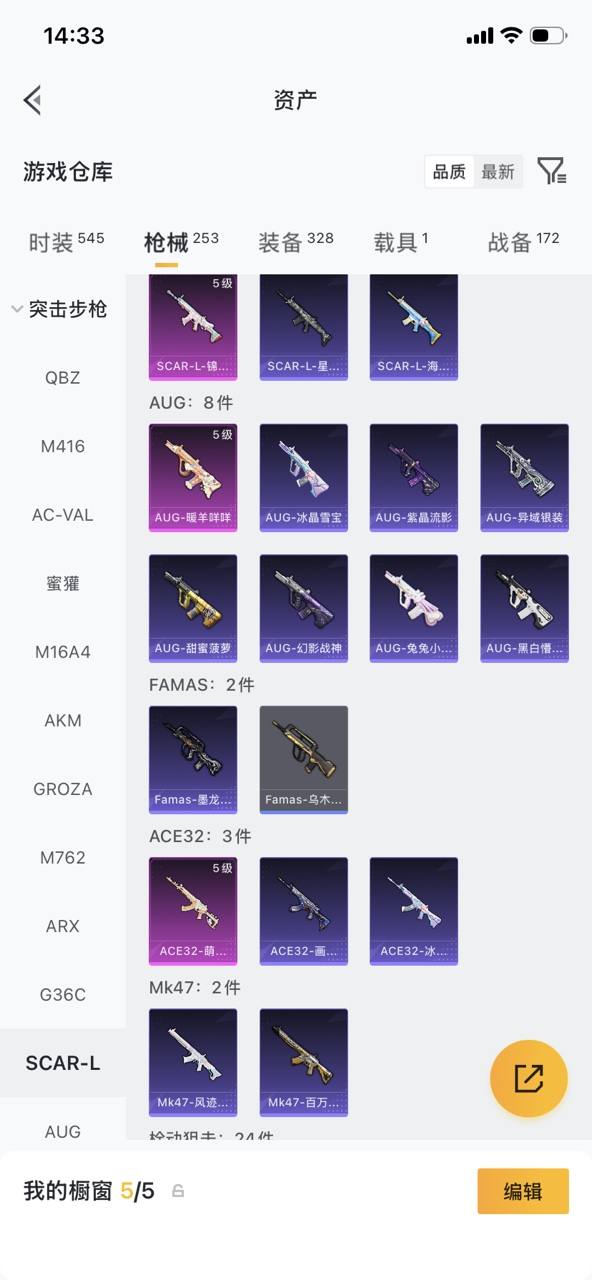Image resolution: width=592 pixels, height=1280 pixels.
Task: Open the AUG-暖羊咩咩 skin
Action: [x=193, y=477]
